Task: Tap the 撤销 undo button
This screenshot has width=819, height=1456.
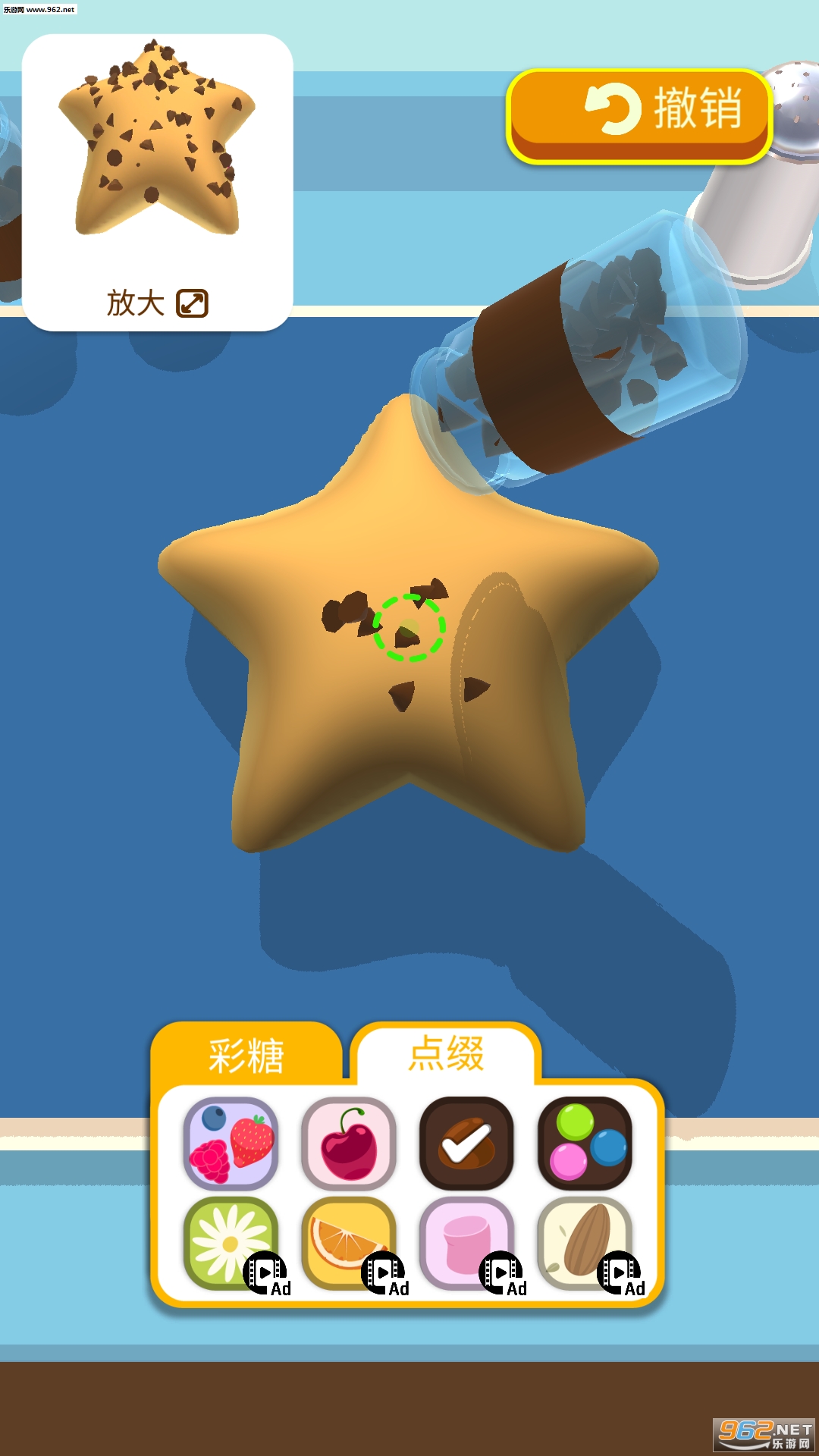Action: pyautogui.click(x=639, y=115)
